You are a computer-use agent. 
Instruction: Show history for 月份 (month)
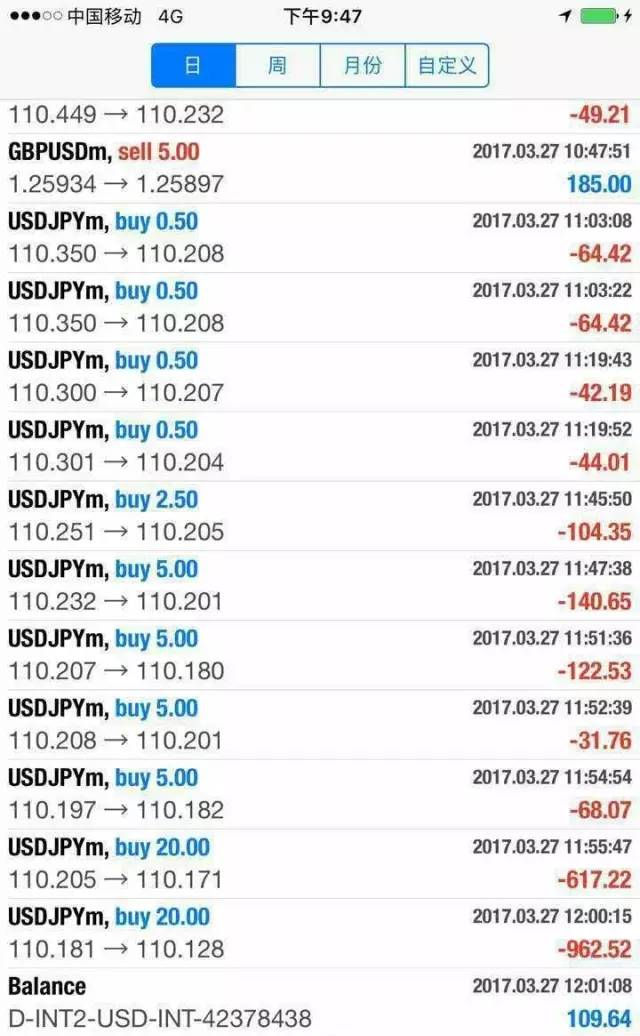(x=362, y=66)
